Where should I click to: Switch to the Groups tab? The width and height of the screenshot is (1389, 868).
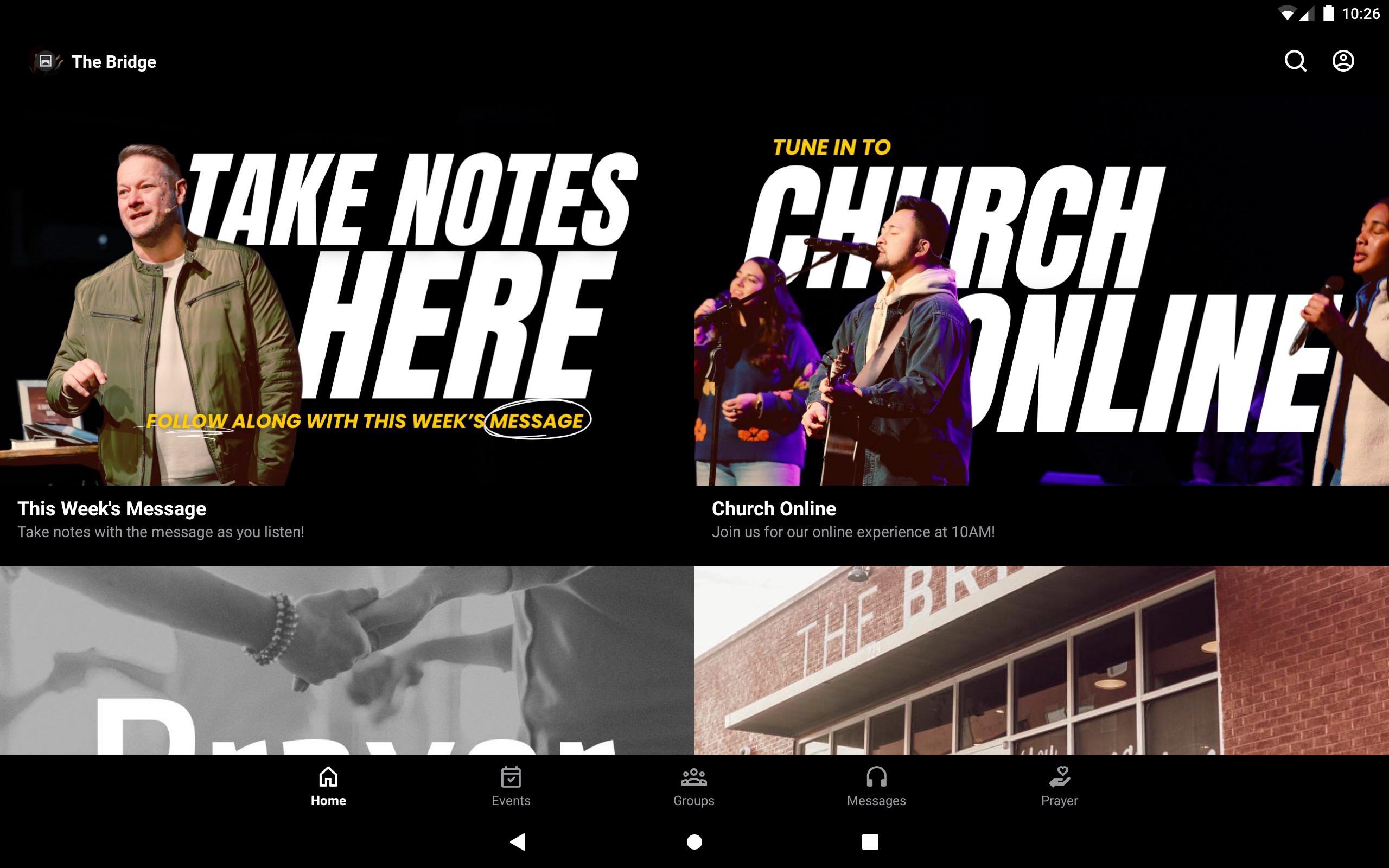tap(694, 787)
